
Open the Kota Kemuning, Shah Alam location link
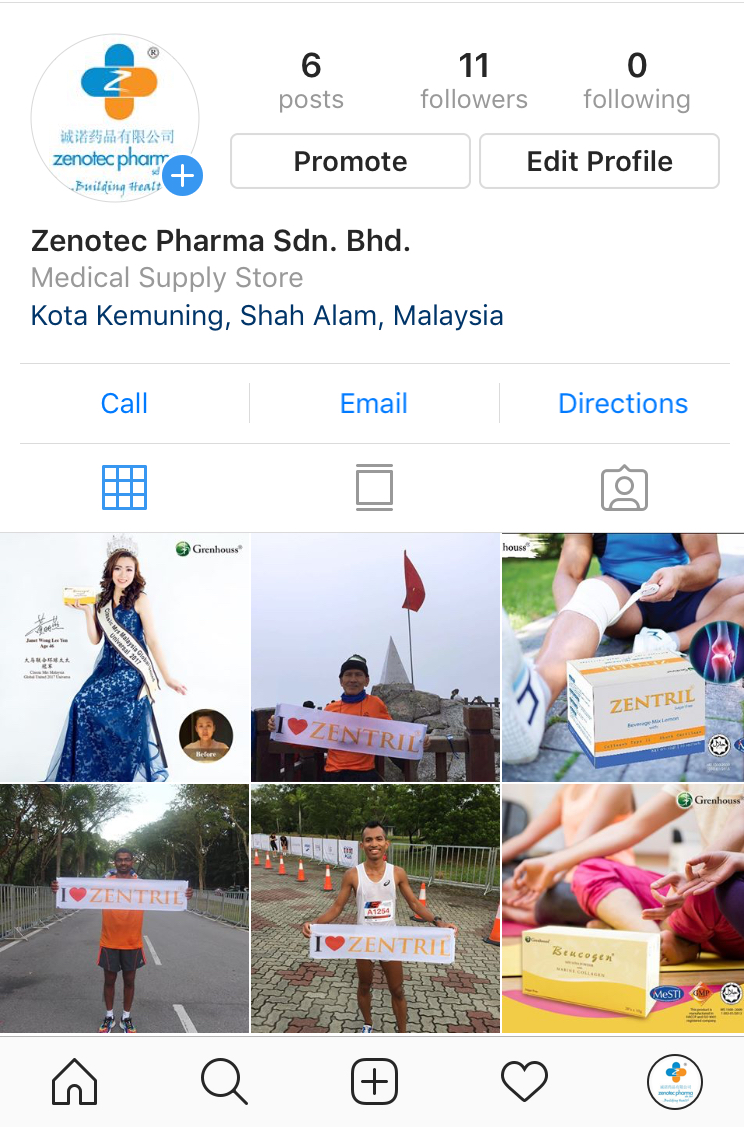pos(267,316)
